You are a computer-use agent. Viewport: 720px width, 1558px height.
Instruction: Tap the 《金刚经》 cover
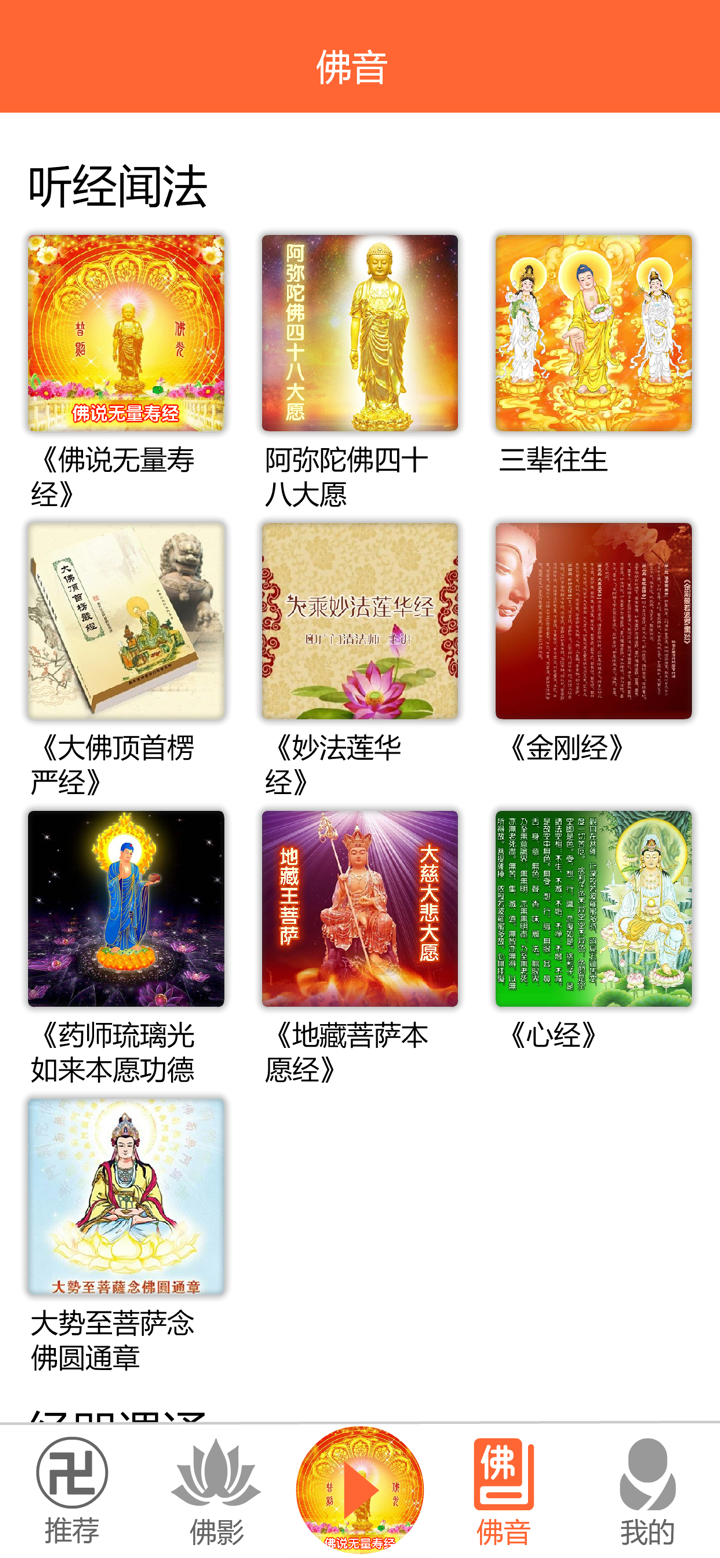[592, 620]
